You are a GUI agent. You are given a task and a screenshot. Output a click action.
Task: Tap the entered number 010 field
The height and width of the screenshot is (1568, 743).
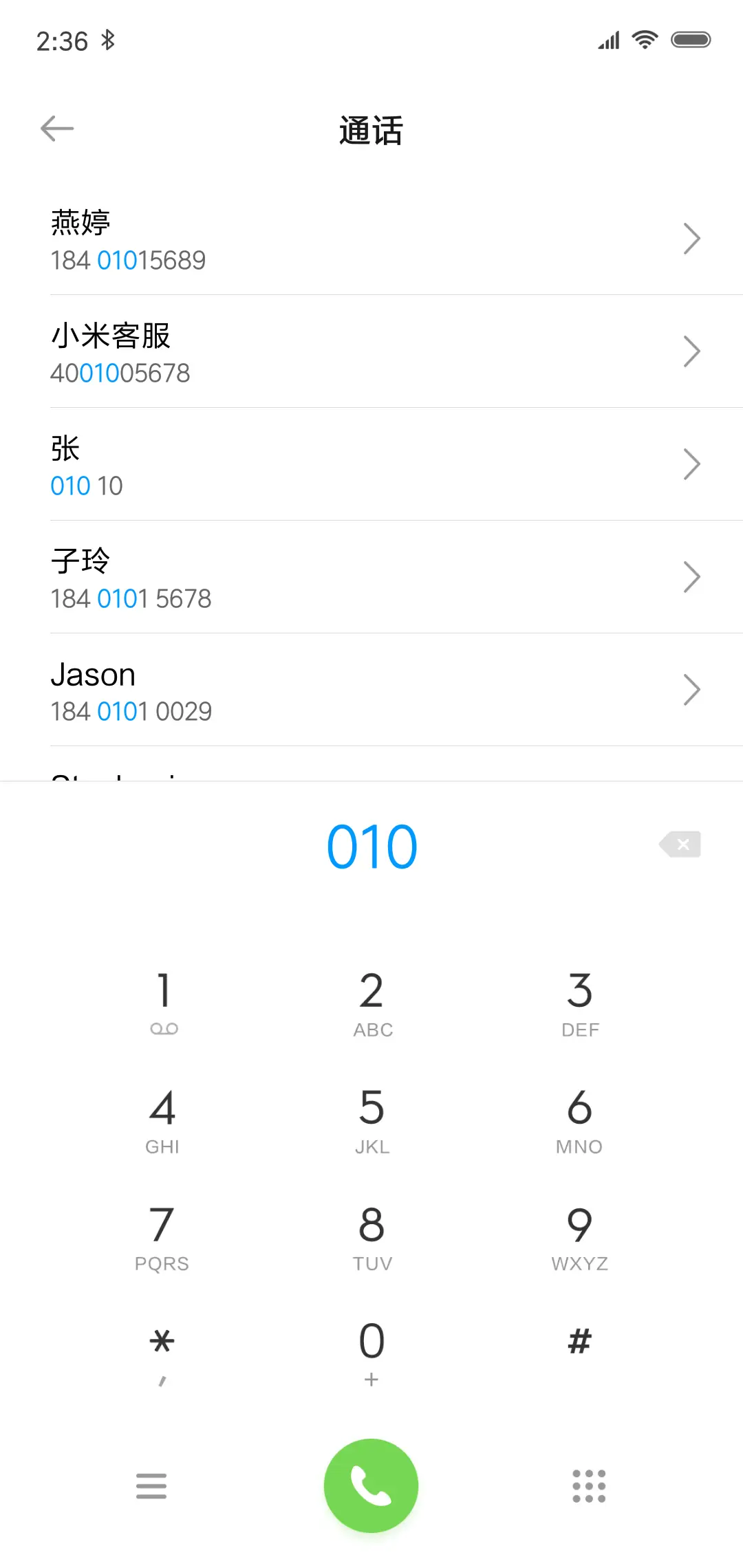(x=371, y=845)
